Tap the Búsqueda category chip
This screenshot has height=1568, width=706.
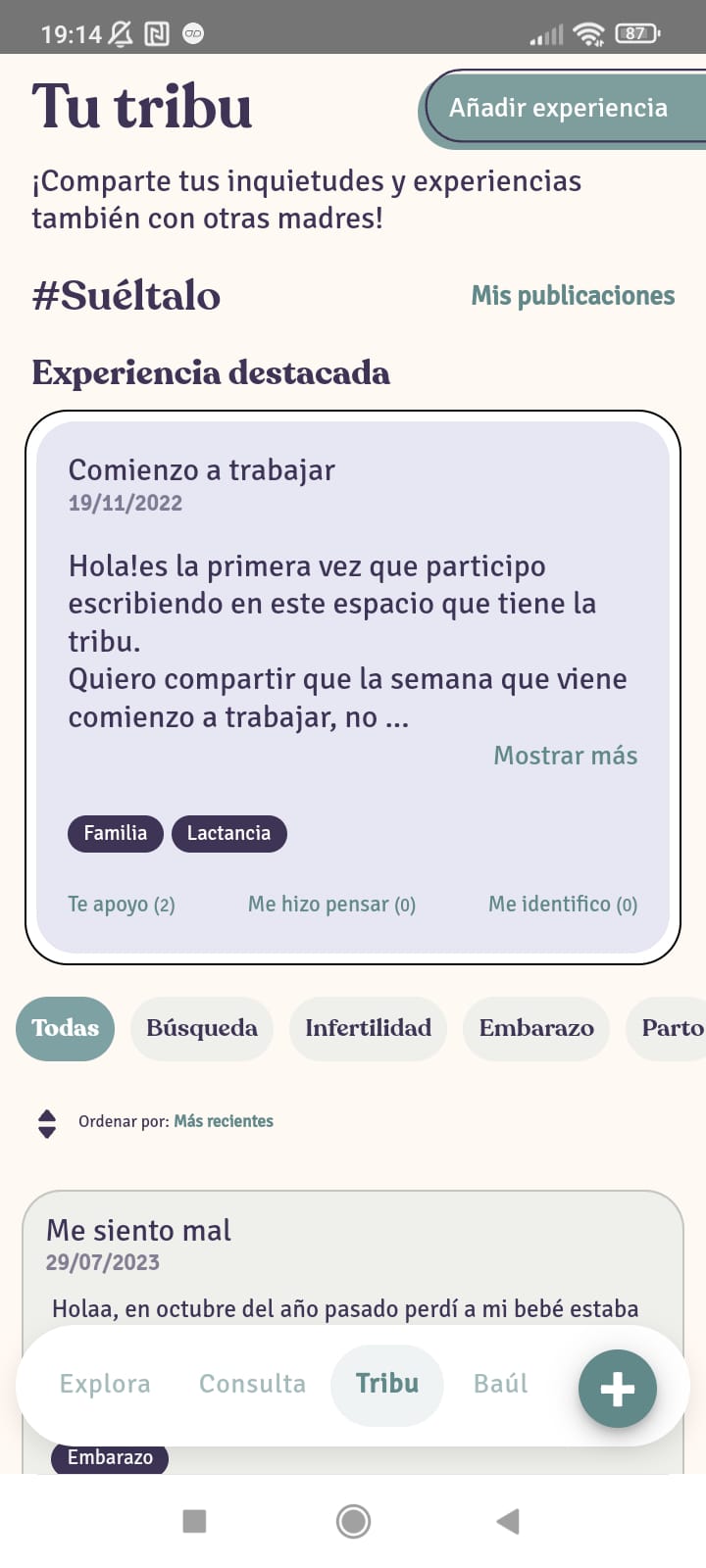(201, 1028)
